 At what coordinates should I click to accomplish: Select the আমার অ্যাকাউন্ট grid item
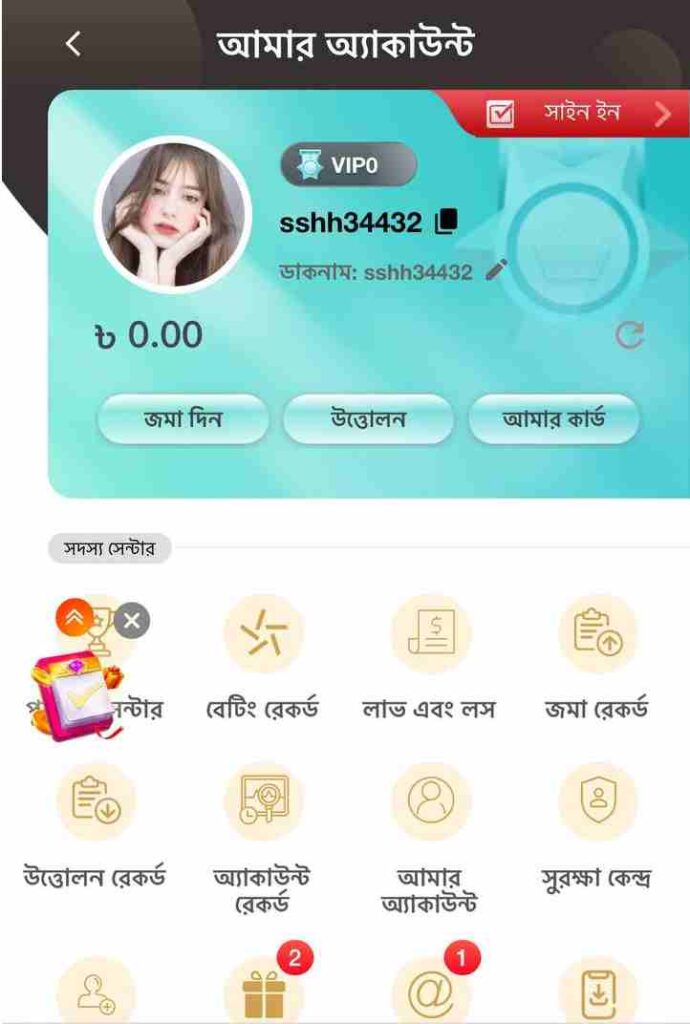430,802
